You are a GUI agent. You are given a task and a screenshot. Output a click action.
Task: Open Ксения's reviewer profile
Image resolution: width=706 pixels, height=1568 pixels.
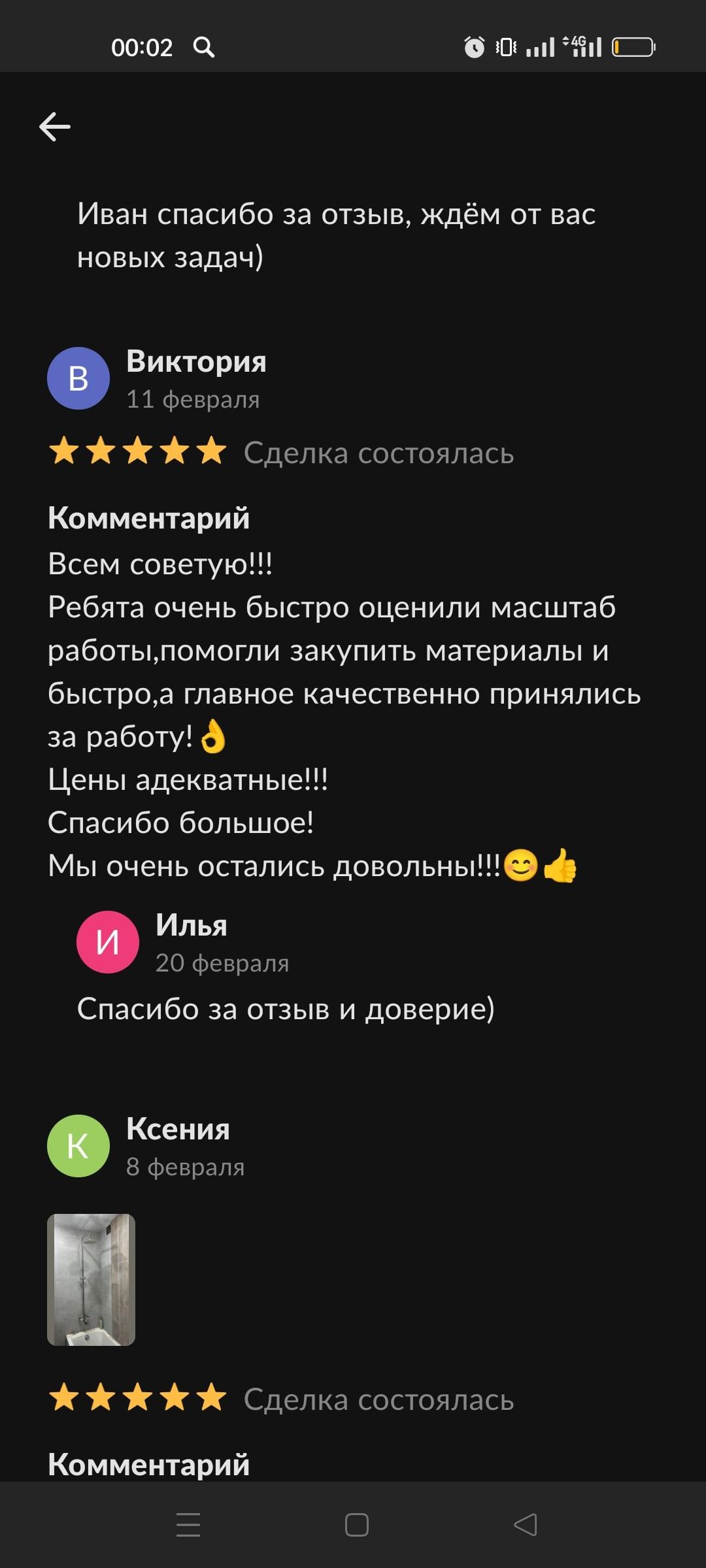point(78,1145)
